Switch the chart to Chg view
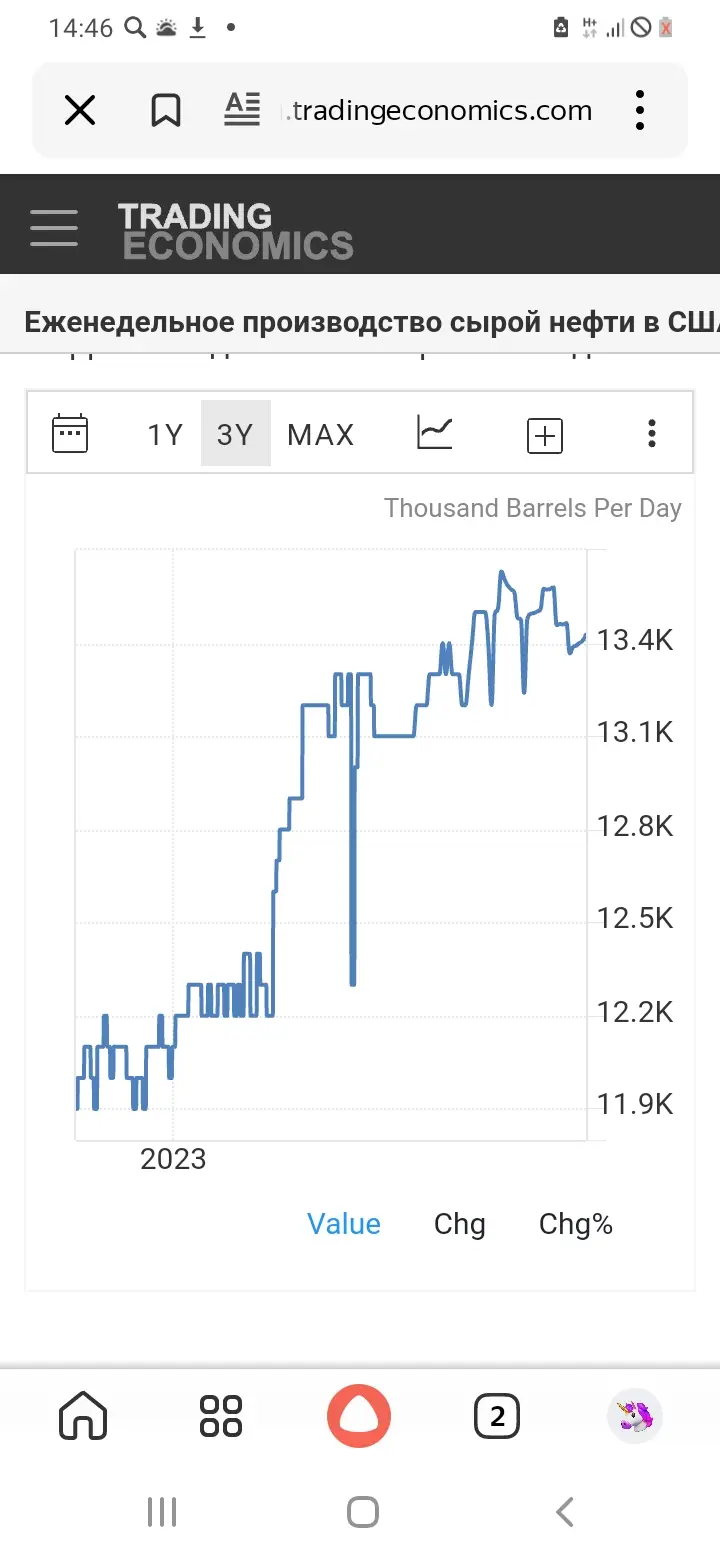 tap(460, 1224)
